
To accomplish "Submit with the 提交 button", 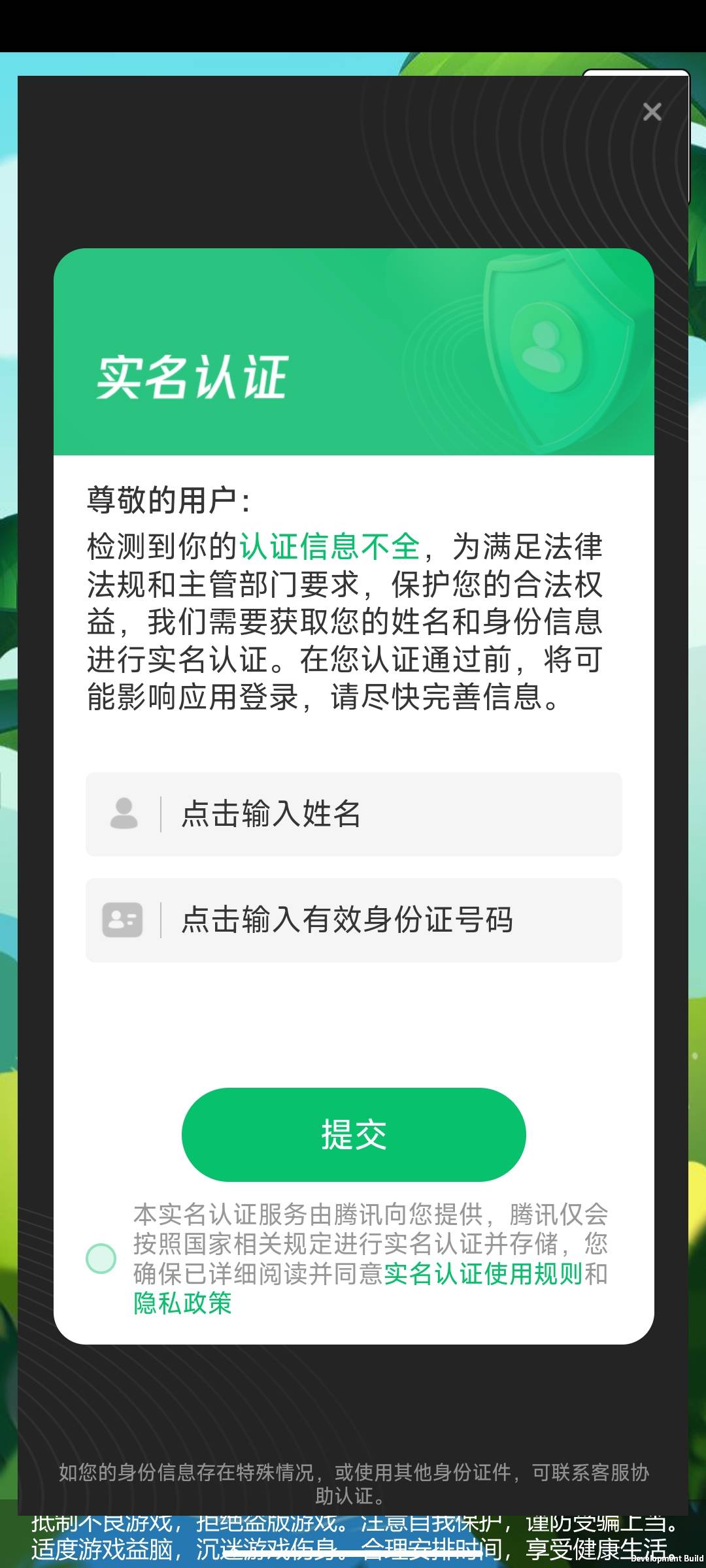I will tap(353, 1134).
